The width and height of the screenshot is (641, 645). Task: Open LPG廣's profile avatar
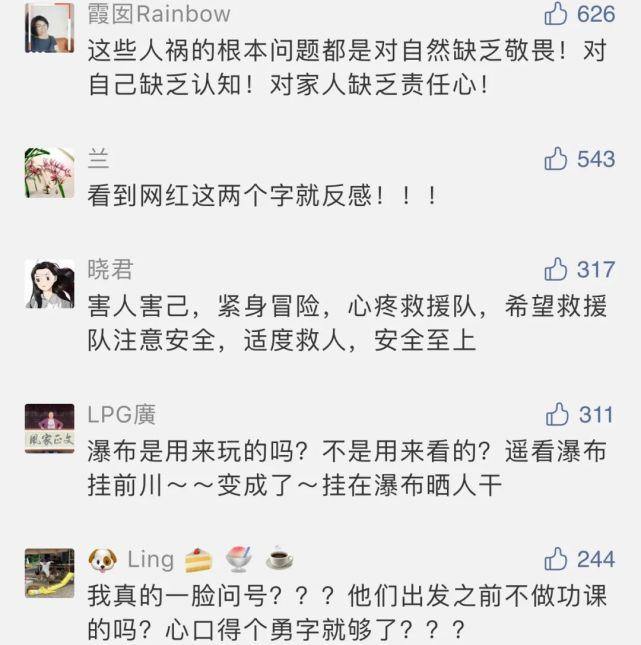click(x=49, y=428)
